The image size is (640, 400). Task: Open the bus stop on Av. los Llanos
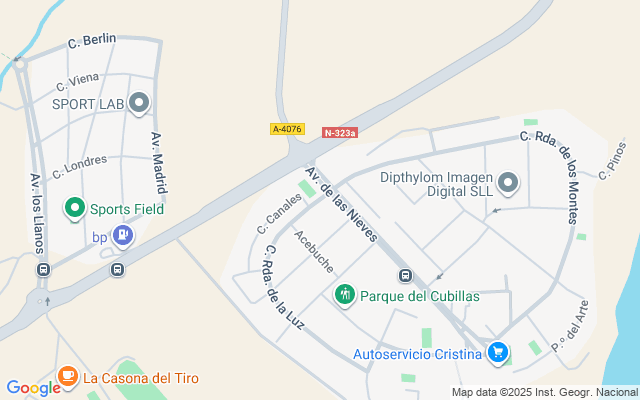(x=42, y=269)
